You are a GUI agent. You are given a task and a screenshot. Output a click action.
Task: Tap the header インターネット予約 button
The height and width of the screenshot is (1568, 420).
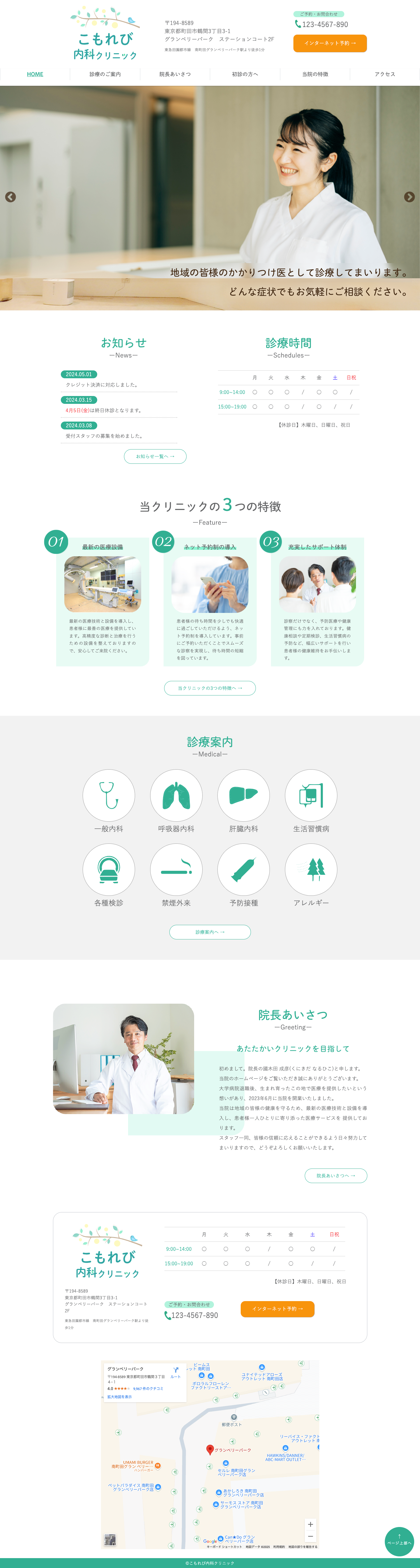pyautogui.click(x=330, y=43)
